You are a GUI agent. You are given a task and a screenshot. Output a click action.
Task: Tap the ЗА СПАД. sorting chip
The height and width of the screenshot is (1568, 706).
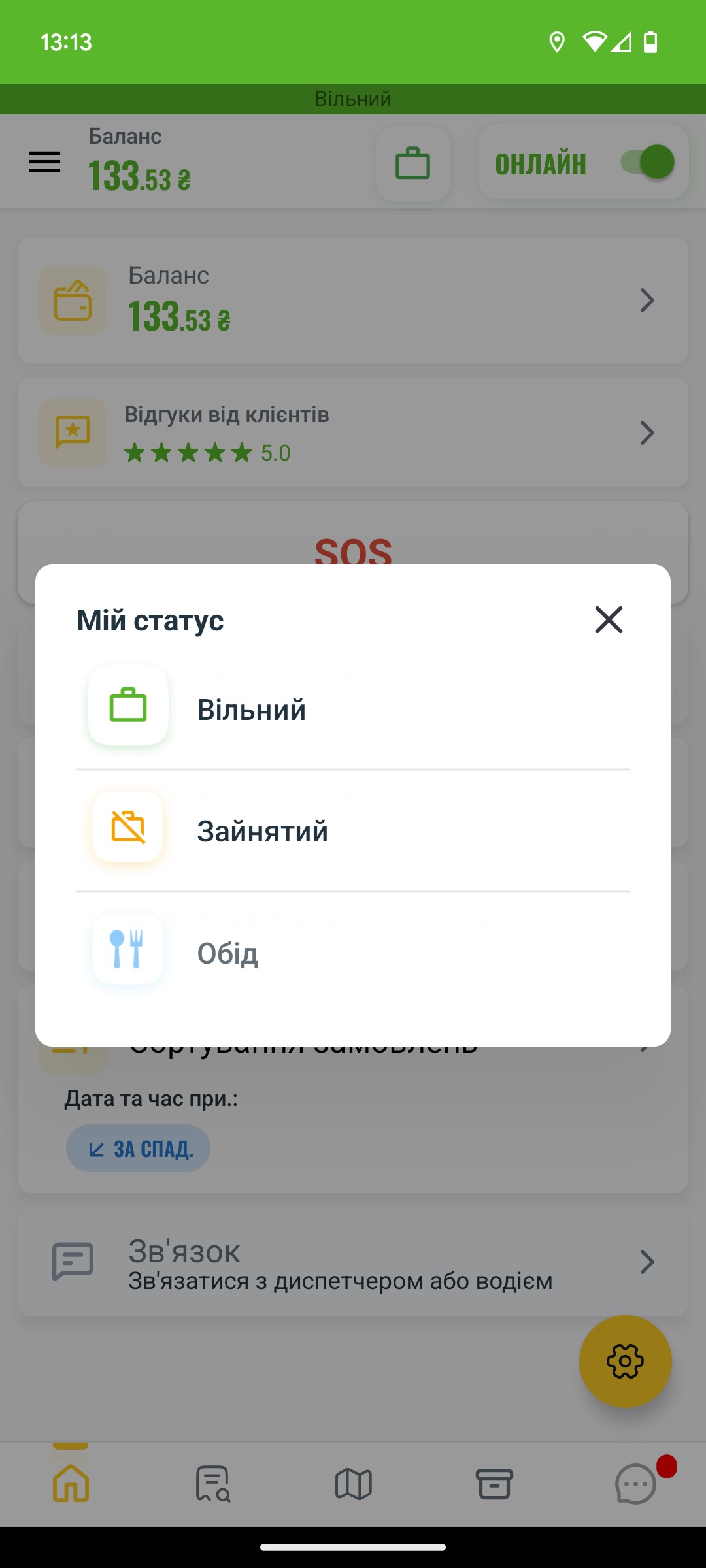coord(138,1148)
